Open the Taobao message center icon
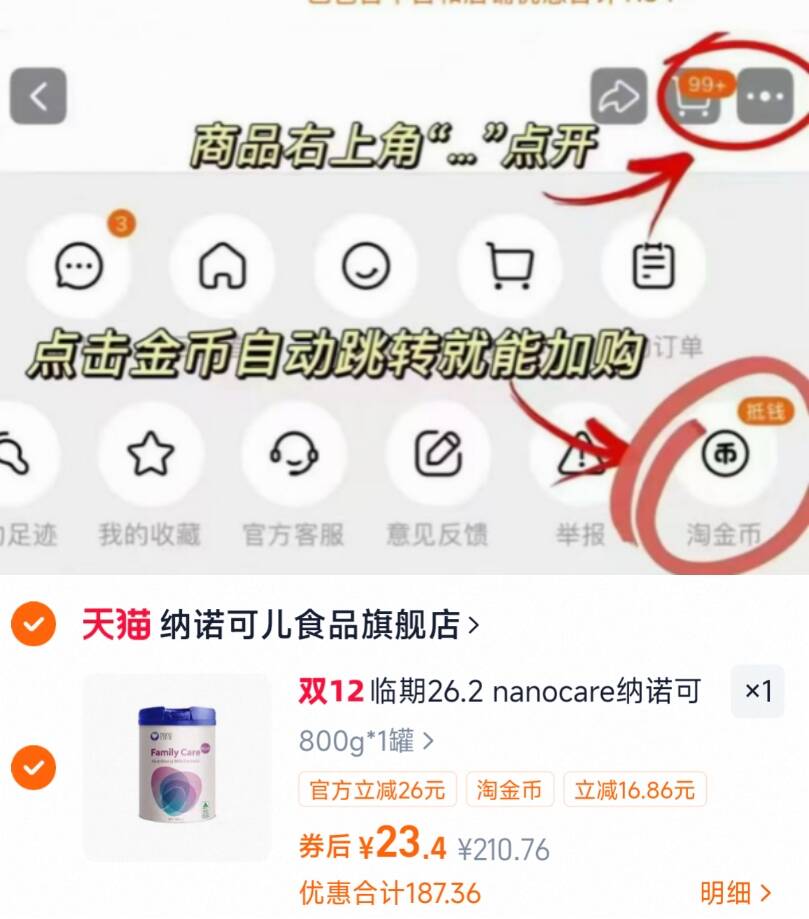 tap(80, 263)
